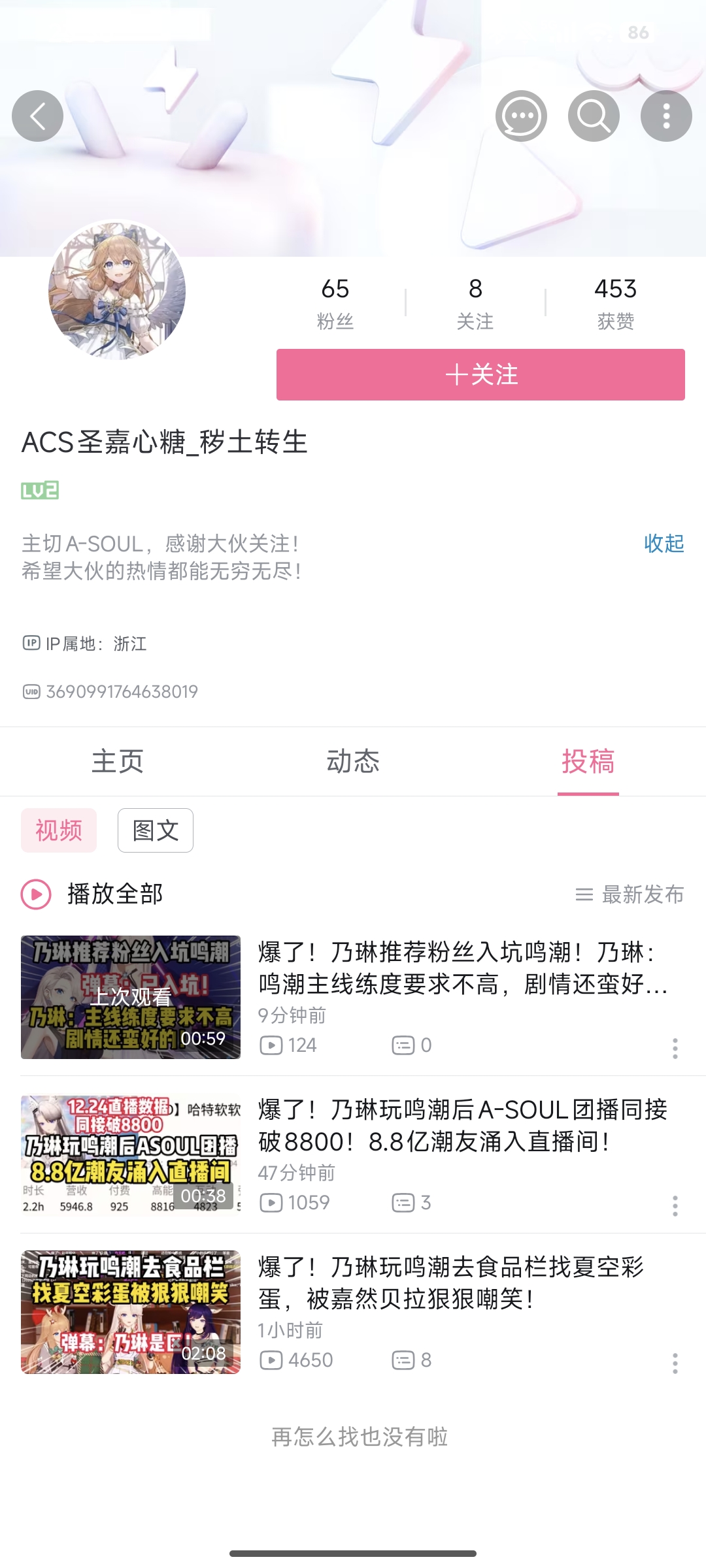This screenshot has height=1568, width=706.
Task: View the profile avatar
Action: click(x=117, y=290)
